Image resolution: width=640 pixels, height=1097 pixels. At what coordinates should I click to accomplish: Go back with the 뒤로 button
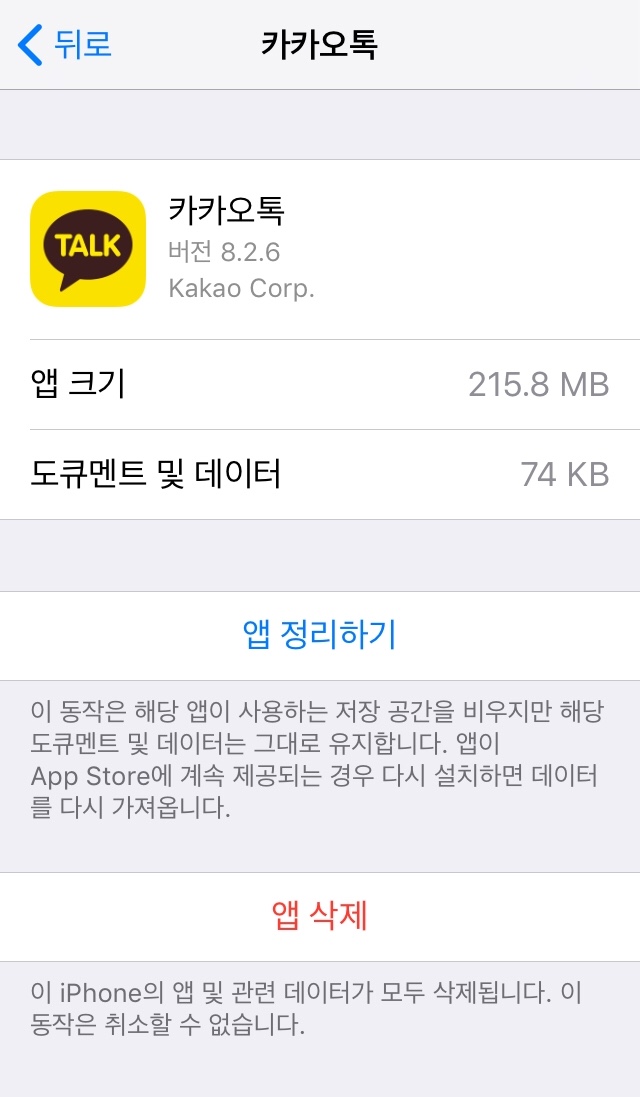coord(66,45)
